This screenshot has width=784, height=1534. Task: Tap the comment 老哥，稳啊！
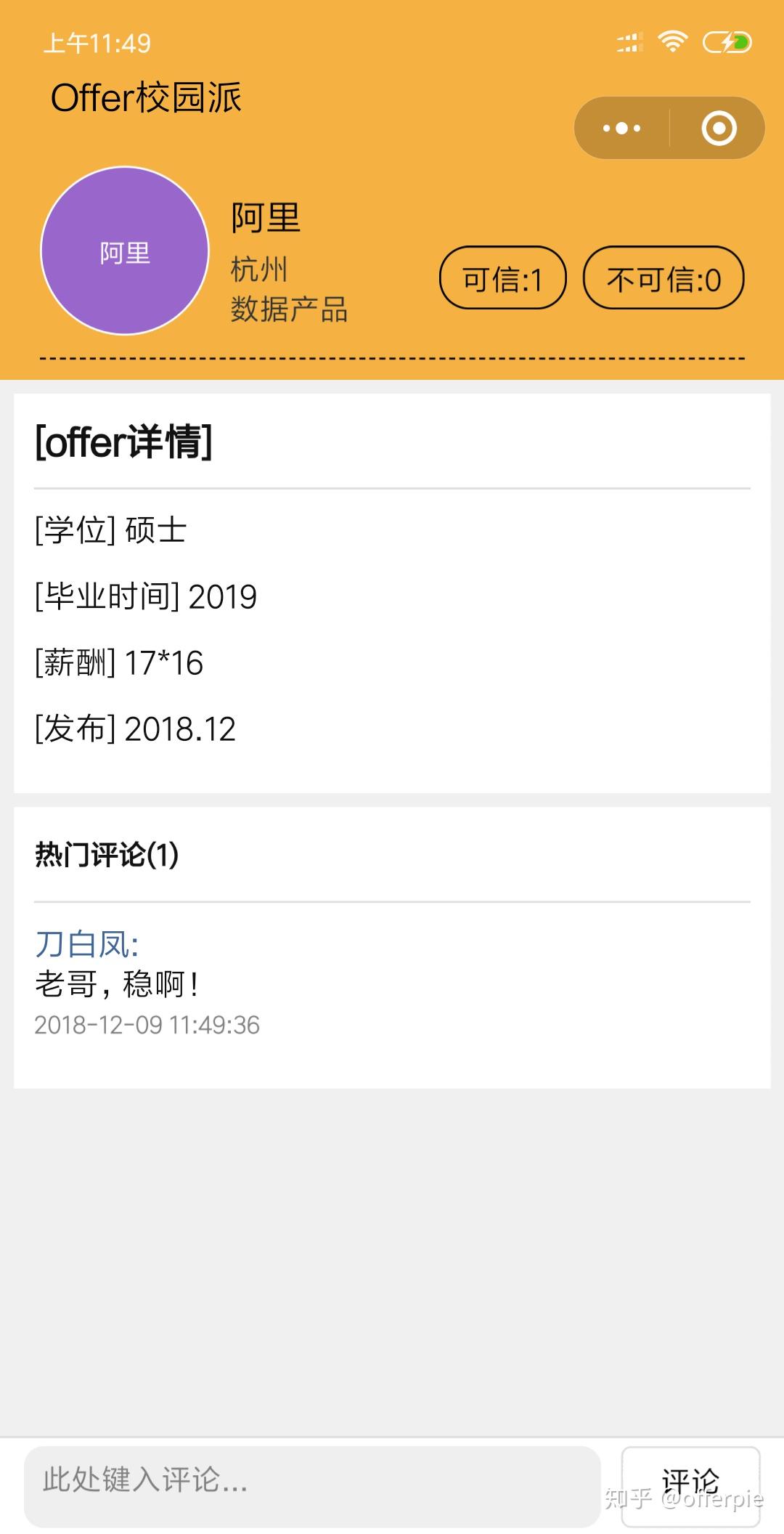[118, 986]
